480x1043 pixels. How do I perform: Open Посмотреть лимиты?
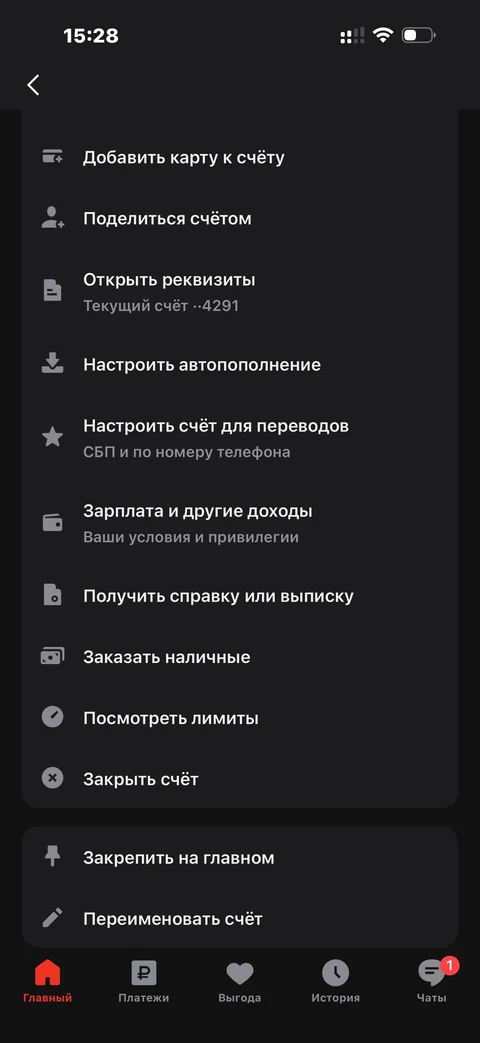click(240, 718)
